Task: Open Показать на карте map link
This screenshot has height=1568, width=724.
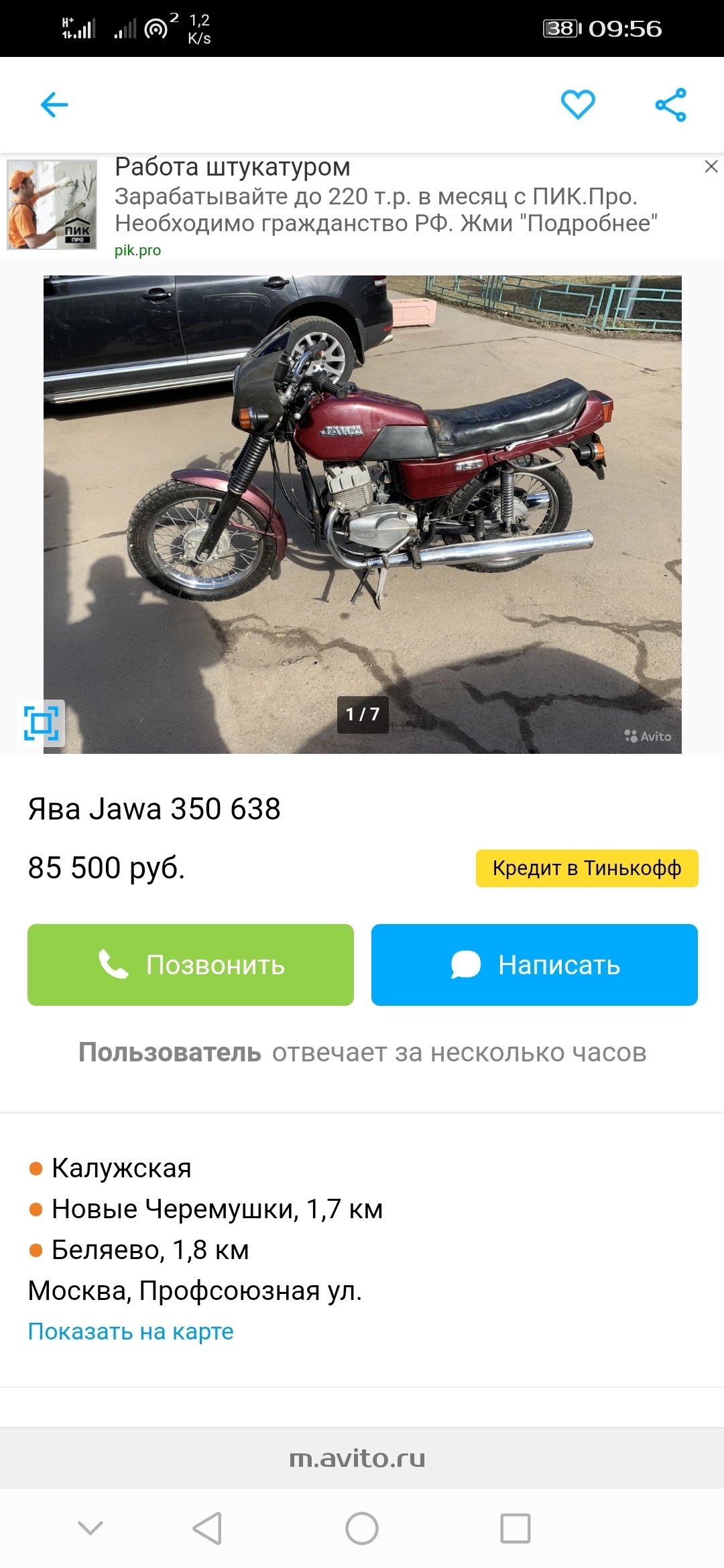Action: (x=131, y=1331)
